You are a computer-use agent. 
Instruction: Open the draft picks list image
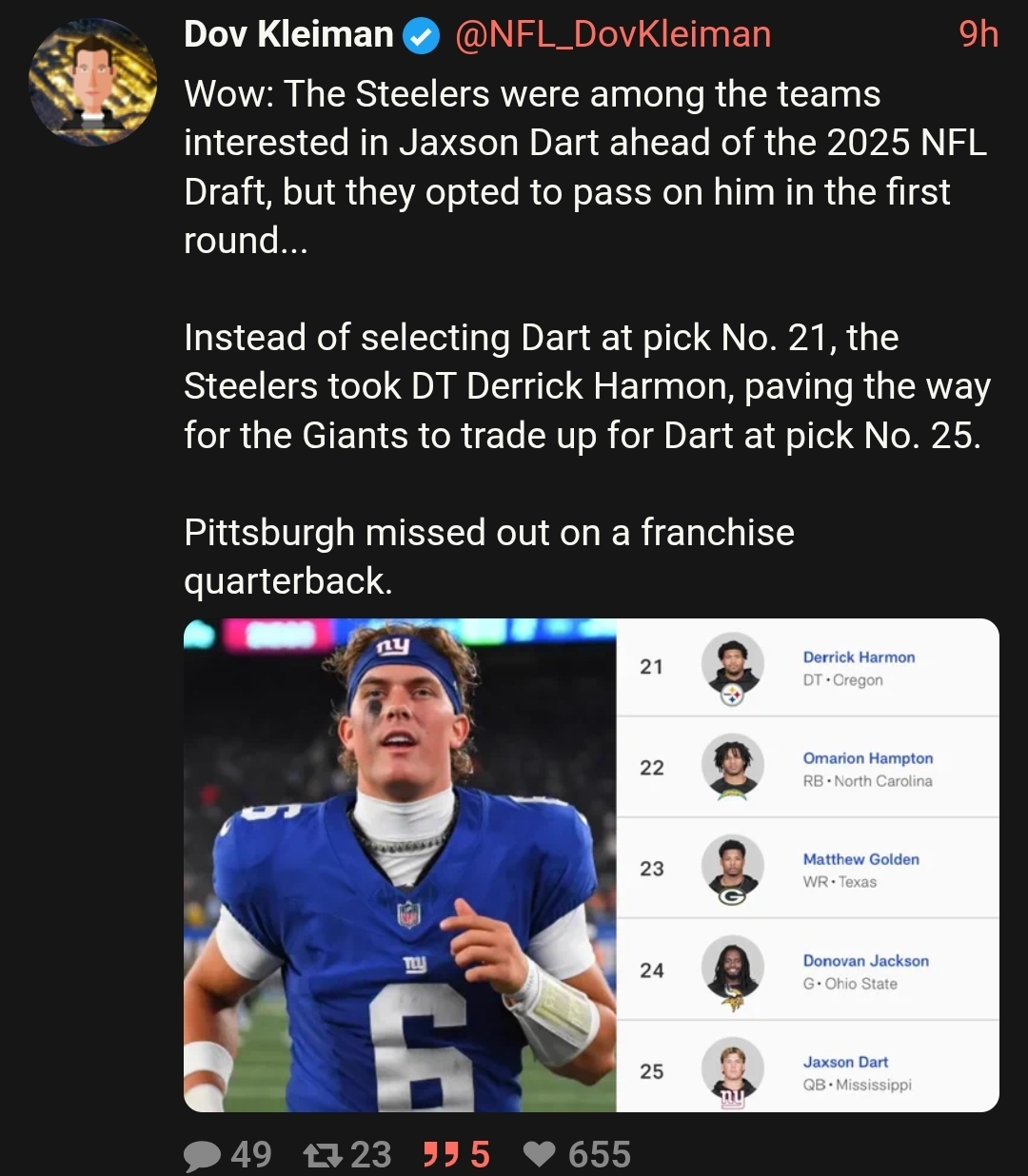click(x=807, y=865)
